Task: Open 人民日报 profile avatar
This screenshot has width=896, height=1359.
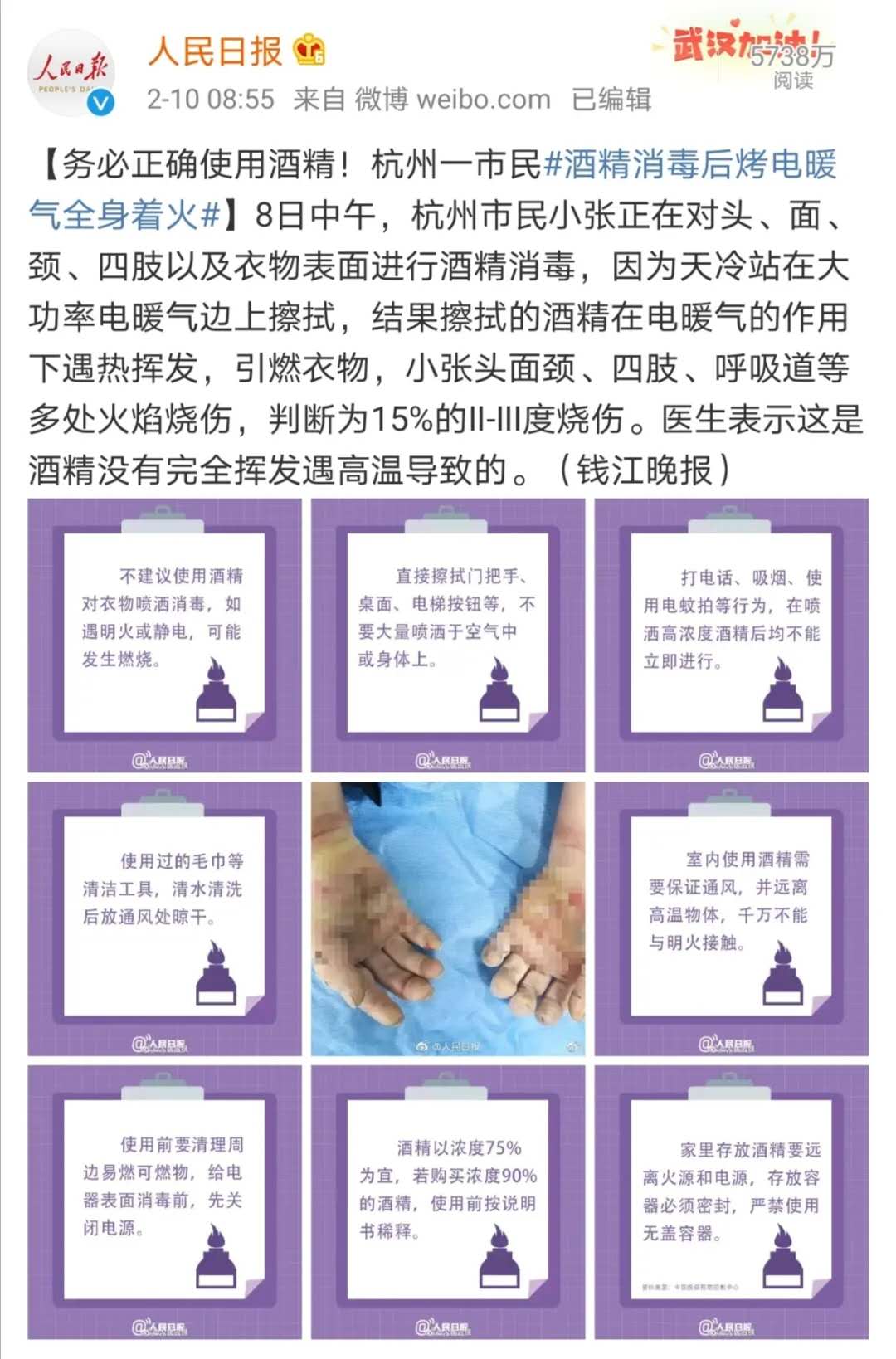Action: point(70,73)
